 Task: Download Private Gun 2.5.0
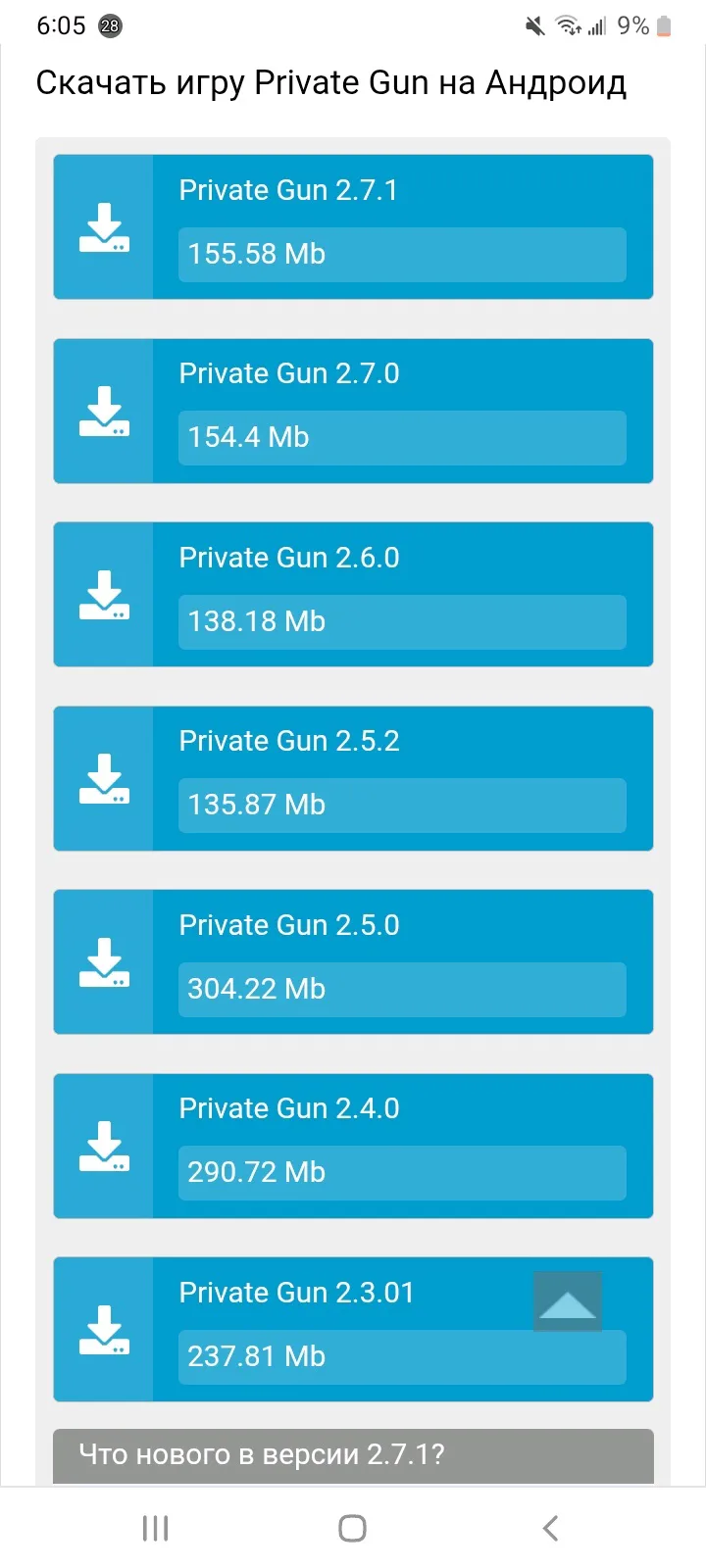point(353,961)
